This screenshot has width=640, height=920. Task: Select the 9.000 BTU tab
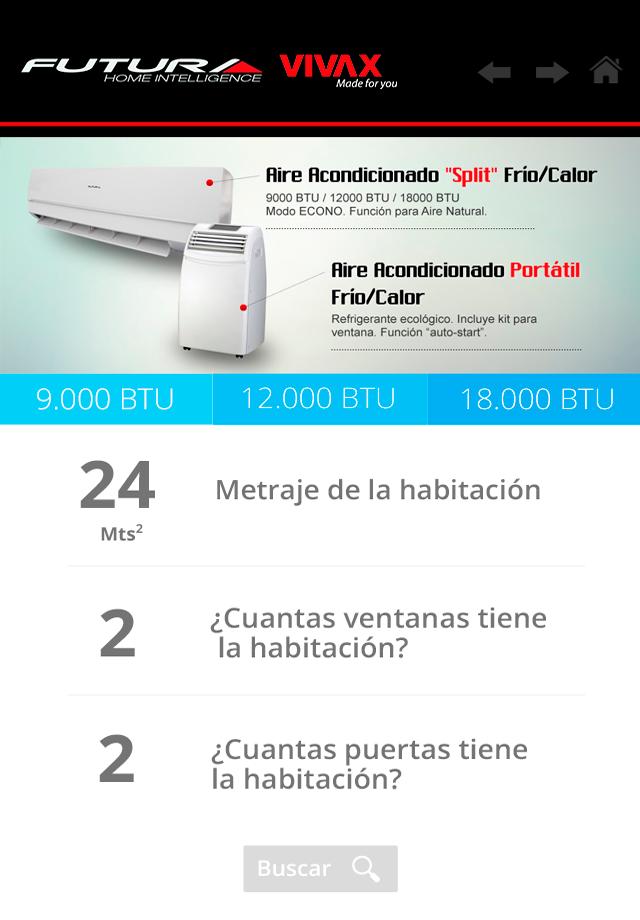(106, 399)
